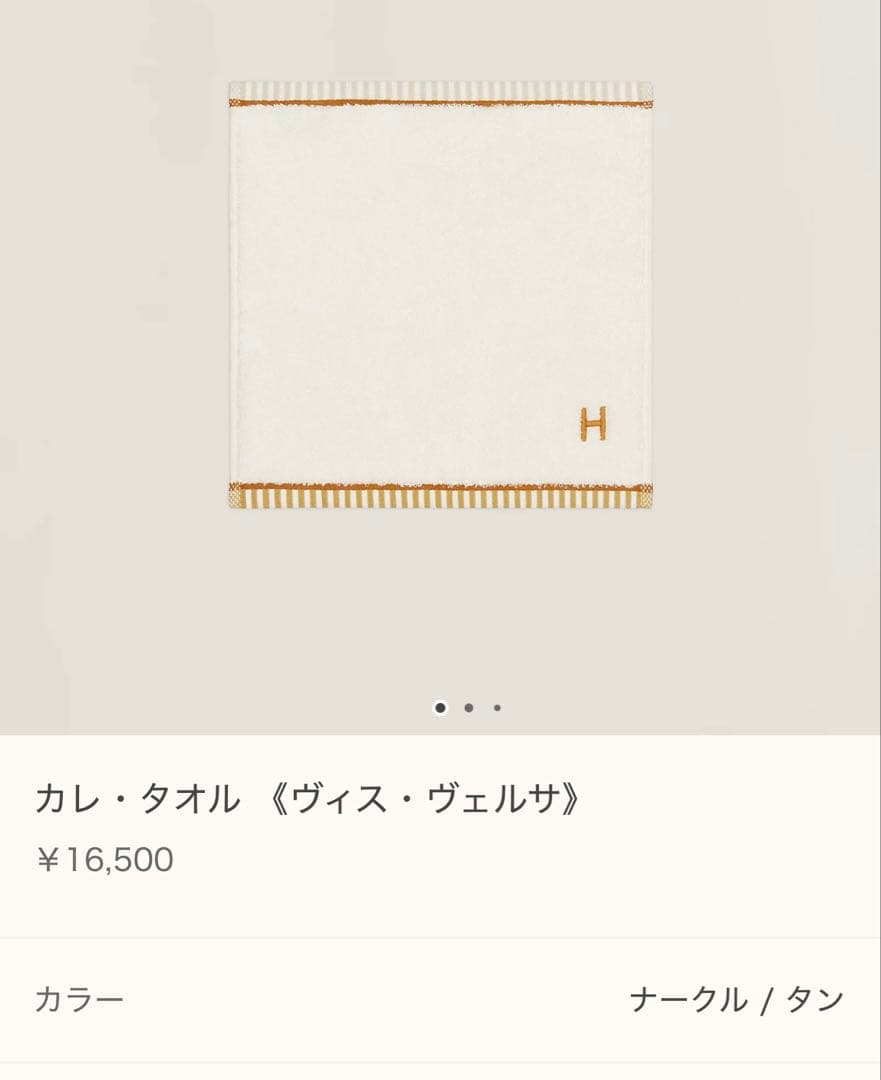
Task: Select the third carousel pagination dot
Action: coord(496,708)
